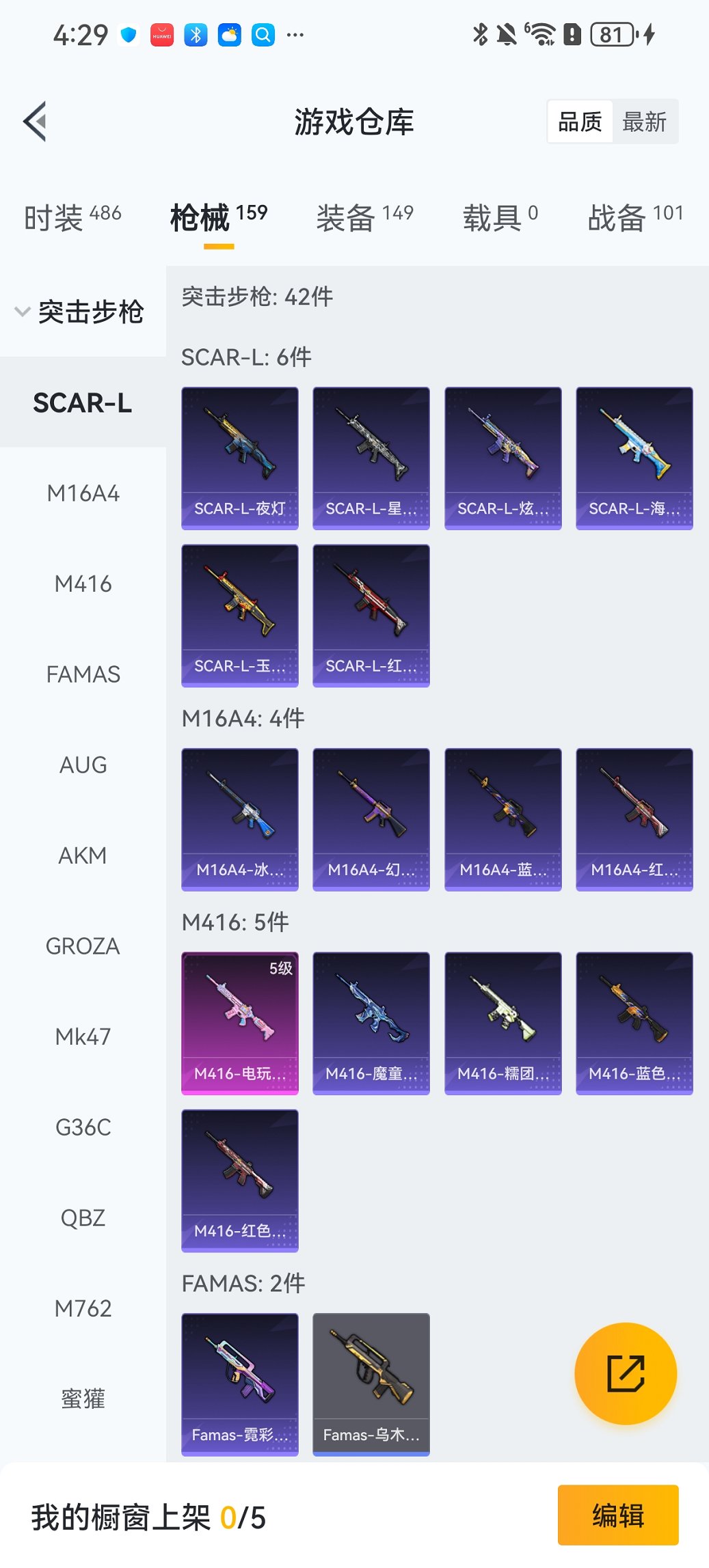Go back from 游戏仓库
This screenshot has width=709, height=1568.
(36, 122)
